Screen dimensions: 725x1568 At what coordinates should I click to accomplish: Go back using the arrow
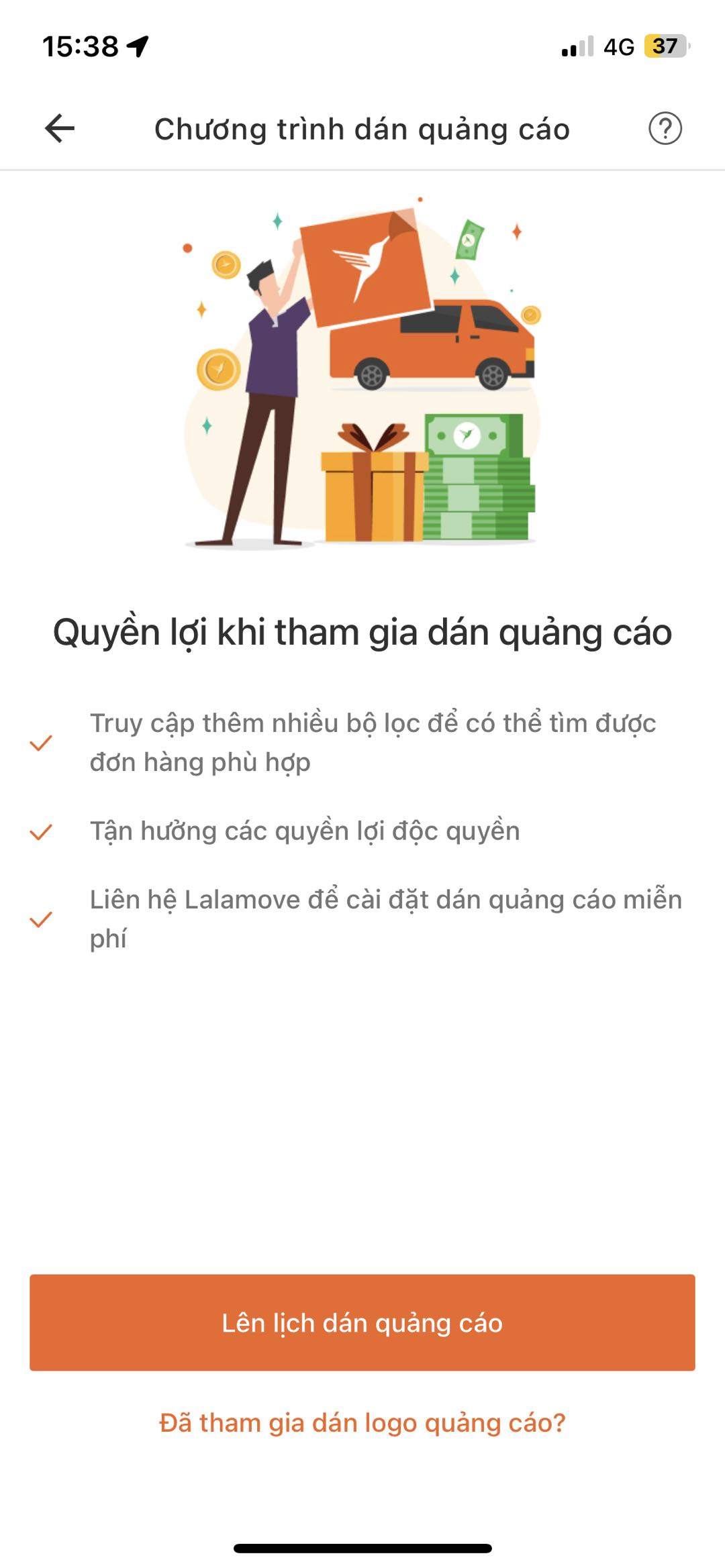60,128
